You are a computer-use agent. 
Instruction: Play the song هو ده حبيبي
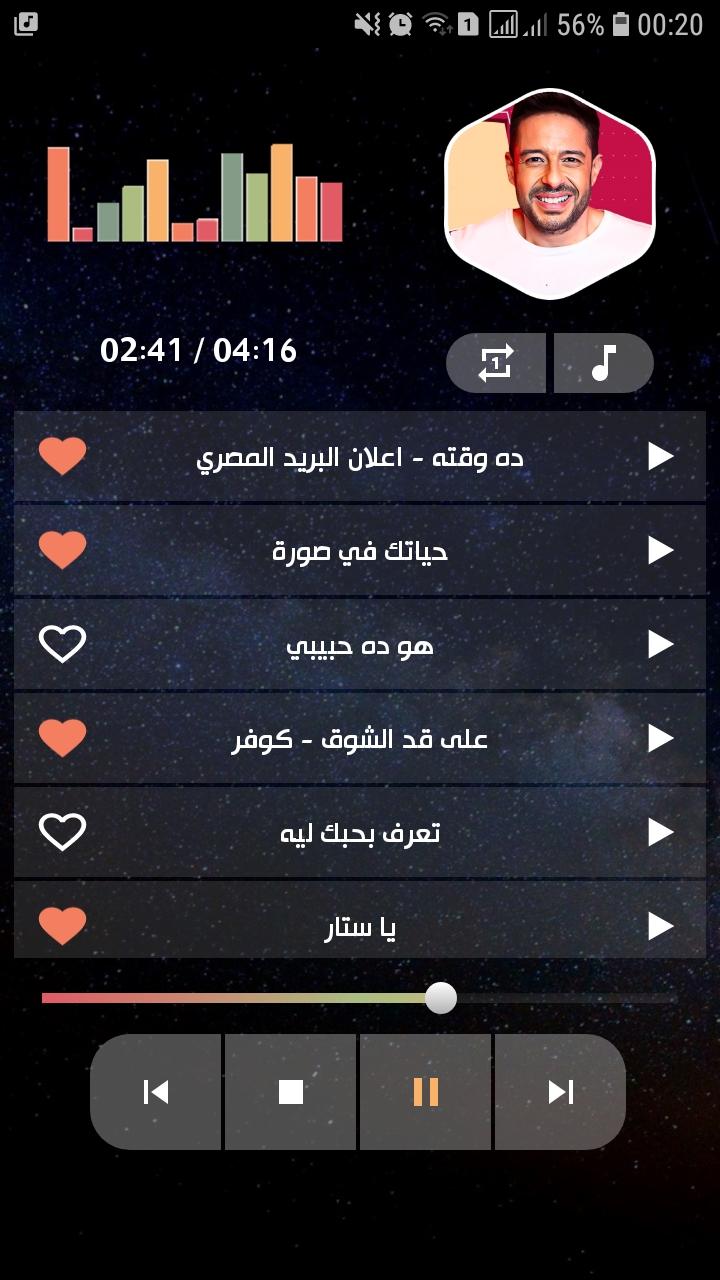(660, 644)
